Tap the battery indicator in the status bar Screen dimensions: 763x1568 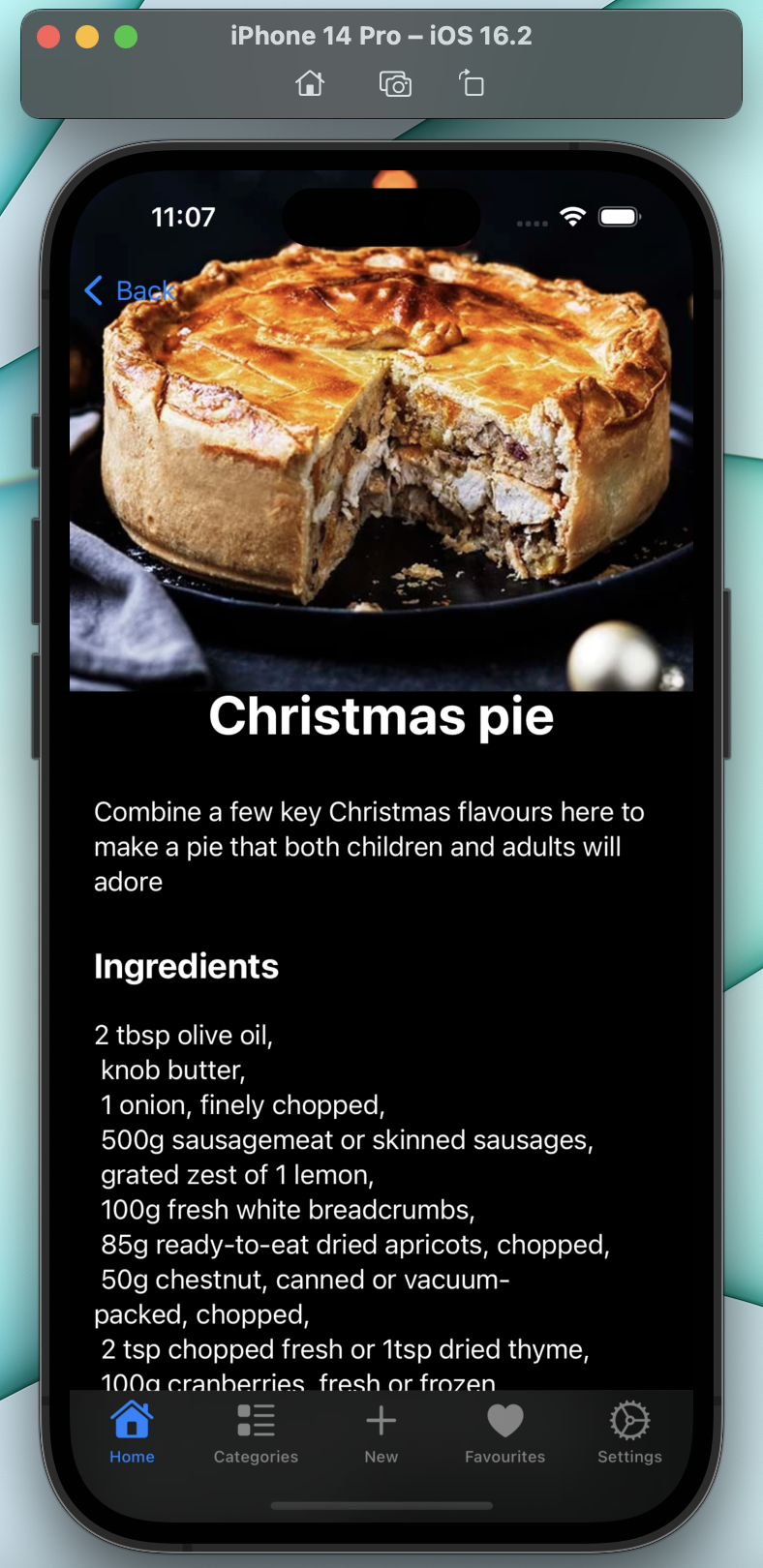(x=618, y=217)
